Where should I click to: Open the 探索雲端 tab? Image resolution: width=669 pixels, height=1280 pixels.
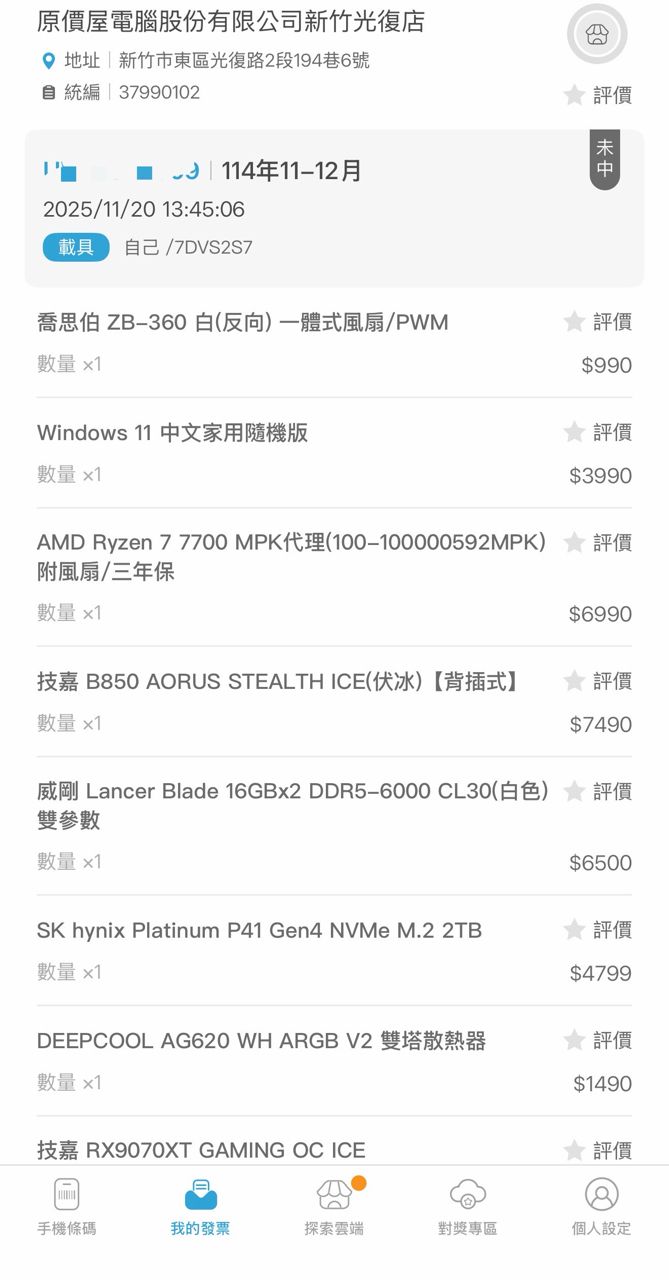coord(334,1207)
